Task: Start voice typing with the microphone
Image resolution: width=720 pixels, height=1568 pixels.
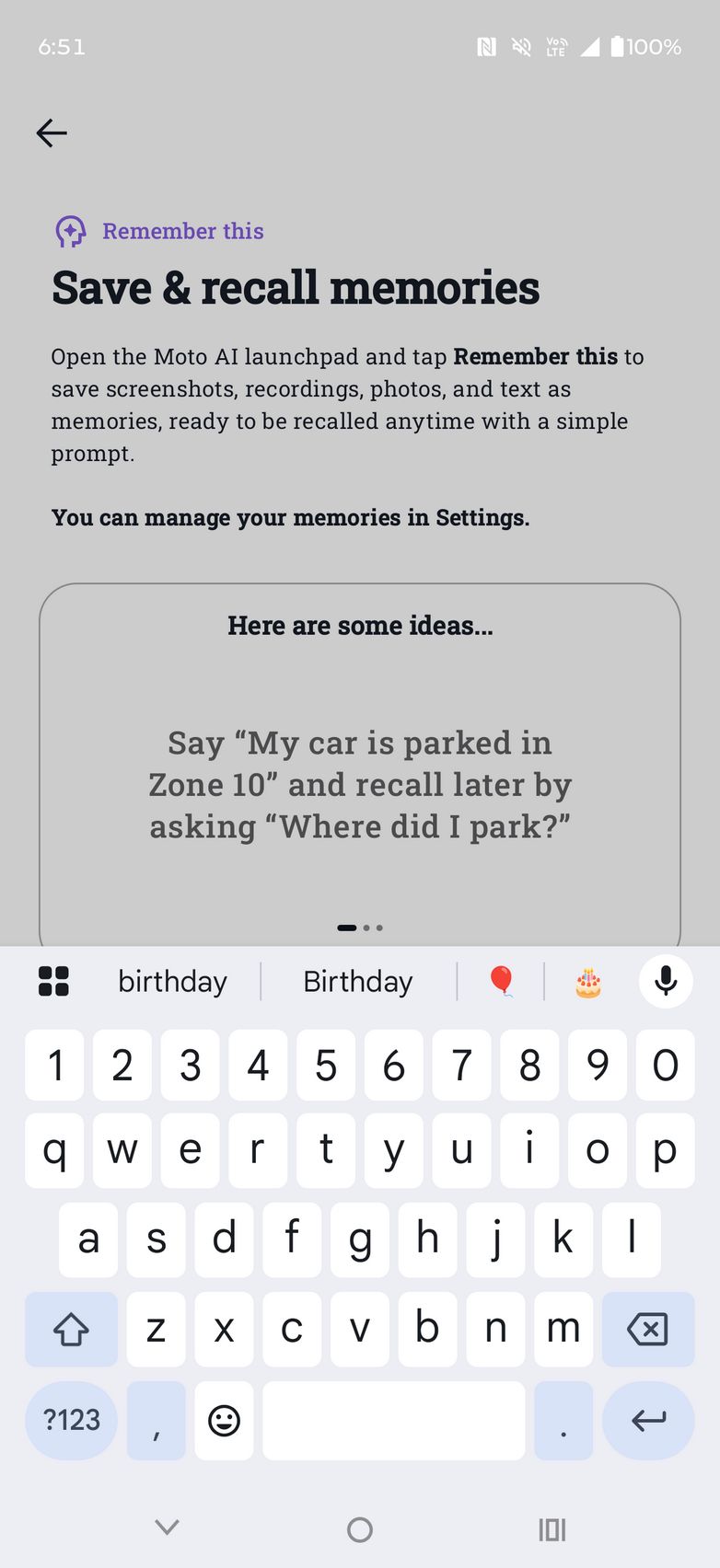Action: tap(666, 982)
